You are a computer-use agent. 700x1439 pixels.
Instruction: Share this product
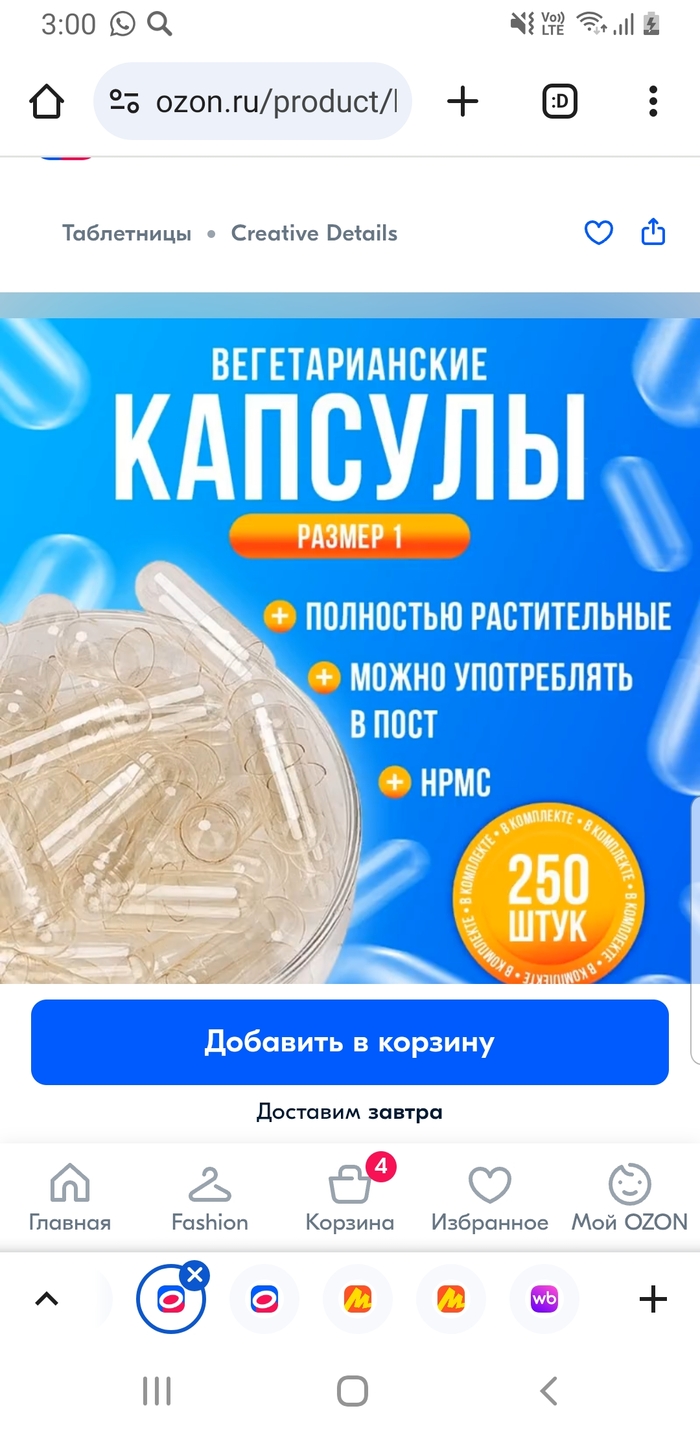pos(653,233)
